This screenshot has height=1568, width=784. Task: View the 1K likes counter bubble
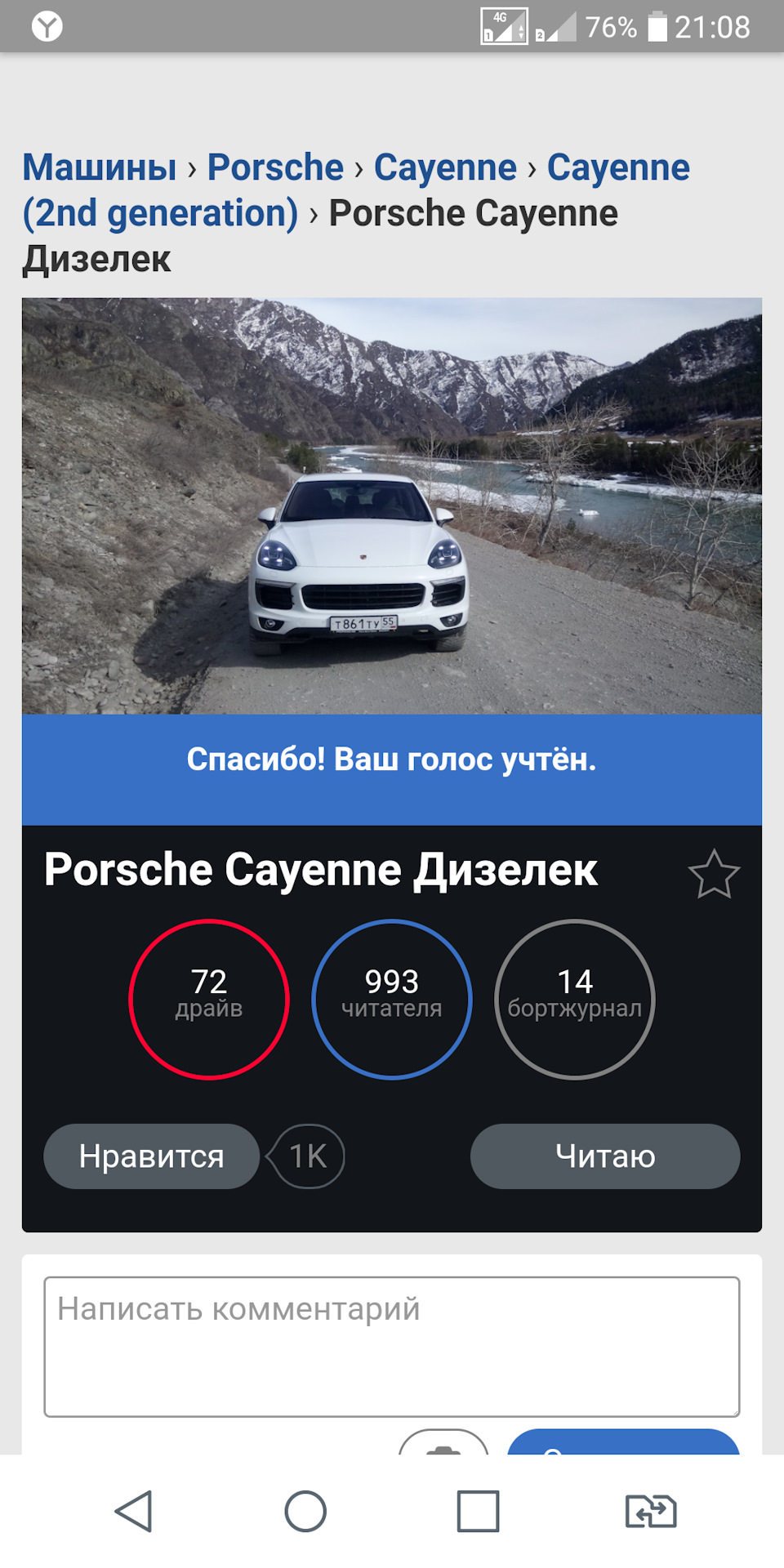point(308,1156)
